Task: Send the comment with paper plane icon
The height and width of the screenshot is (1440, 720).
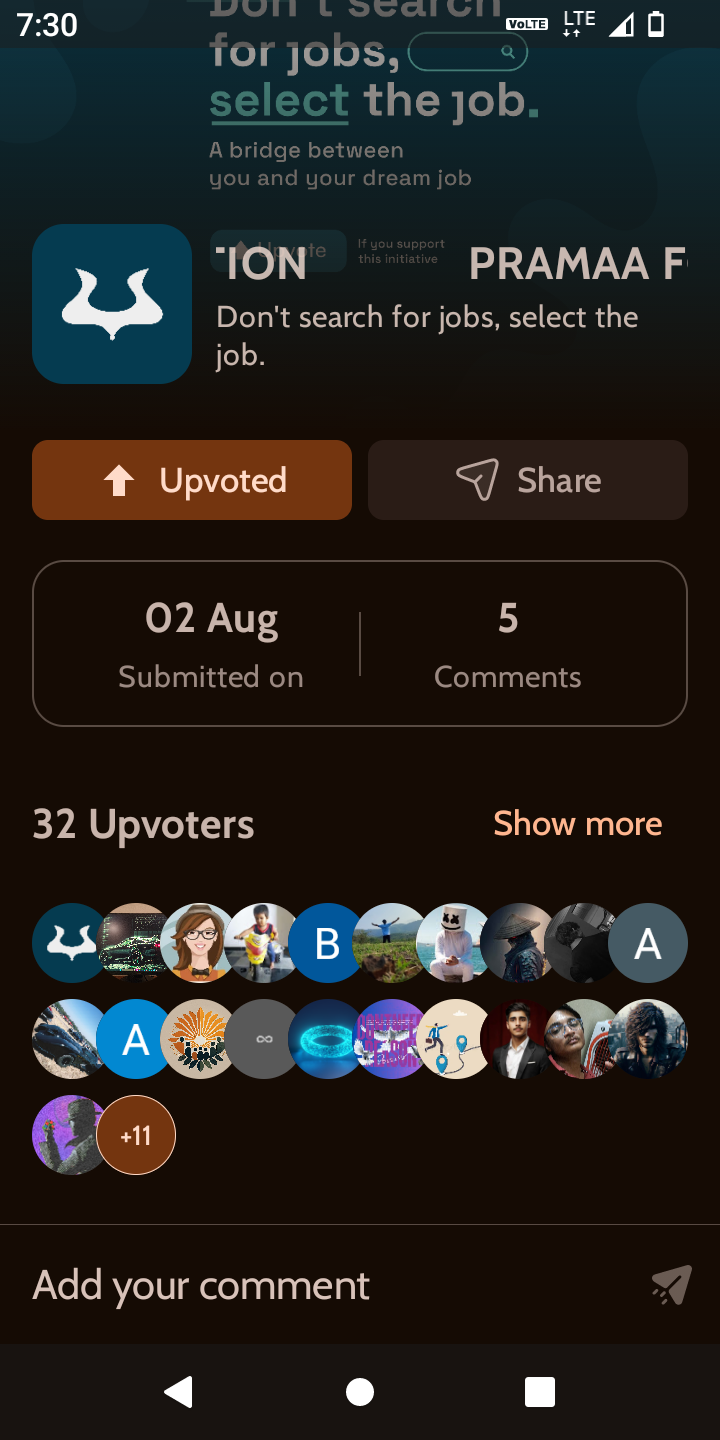Action: (x=671, y=1285)
